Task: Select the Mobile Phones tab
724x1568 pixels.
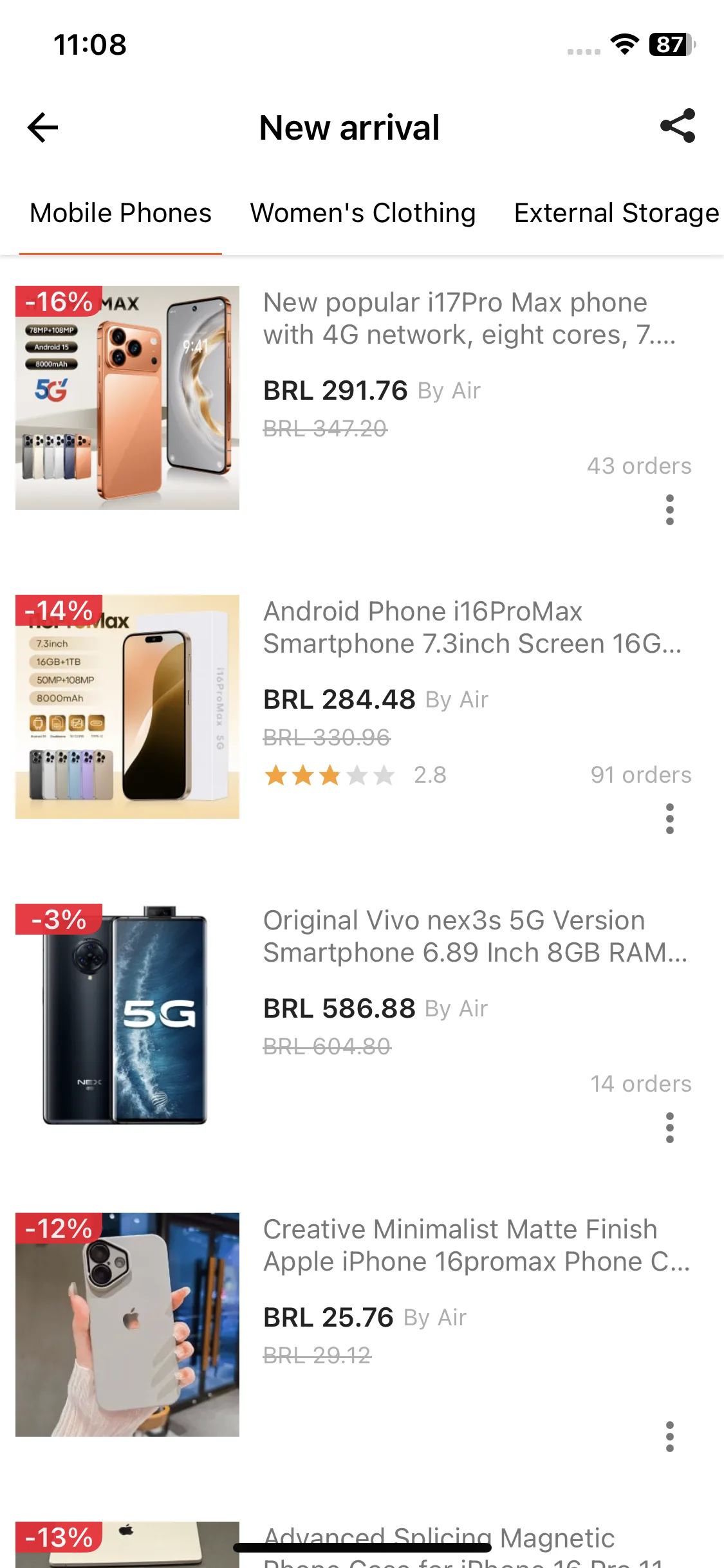Action: click(x=120, y=212)
